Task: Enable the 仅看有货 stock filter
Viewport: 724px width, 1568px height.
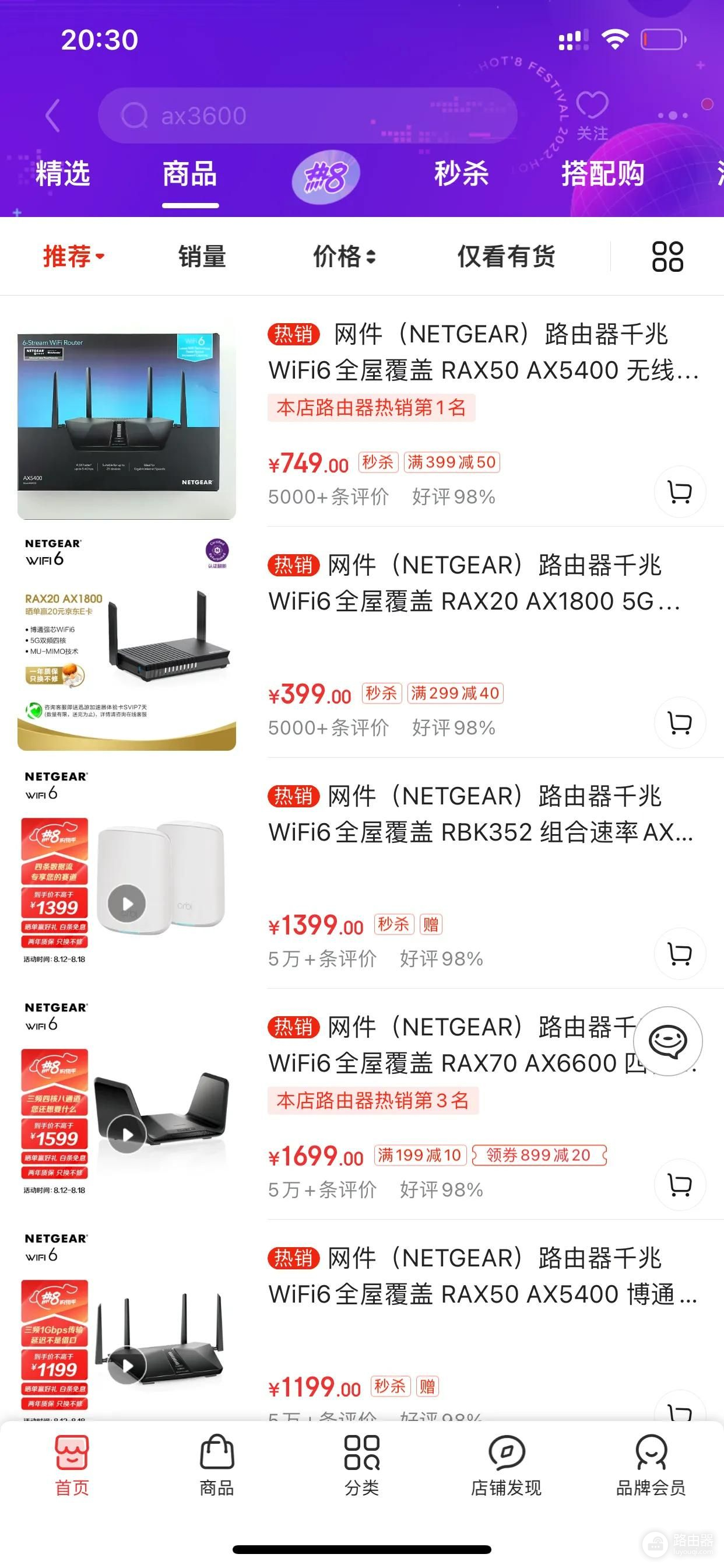Action: (x=506, y=256)
